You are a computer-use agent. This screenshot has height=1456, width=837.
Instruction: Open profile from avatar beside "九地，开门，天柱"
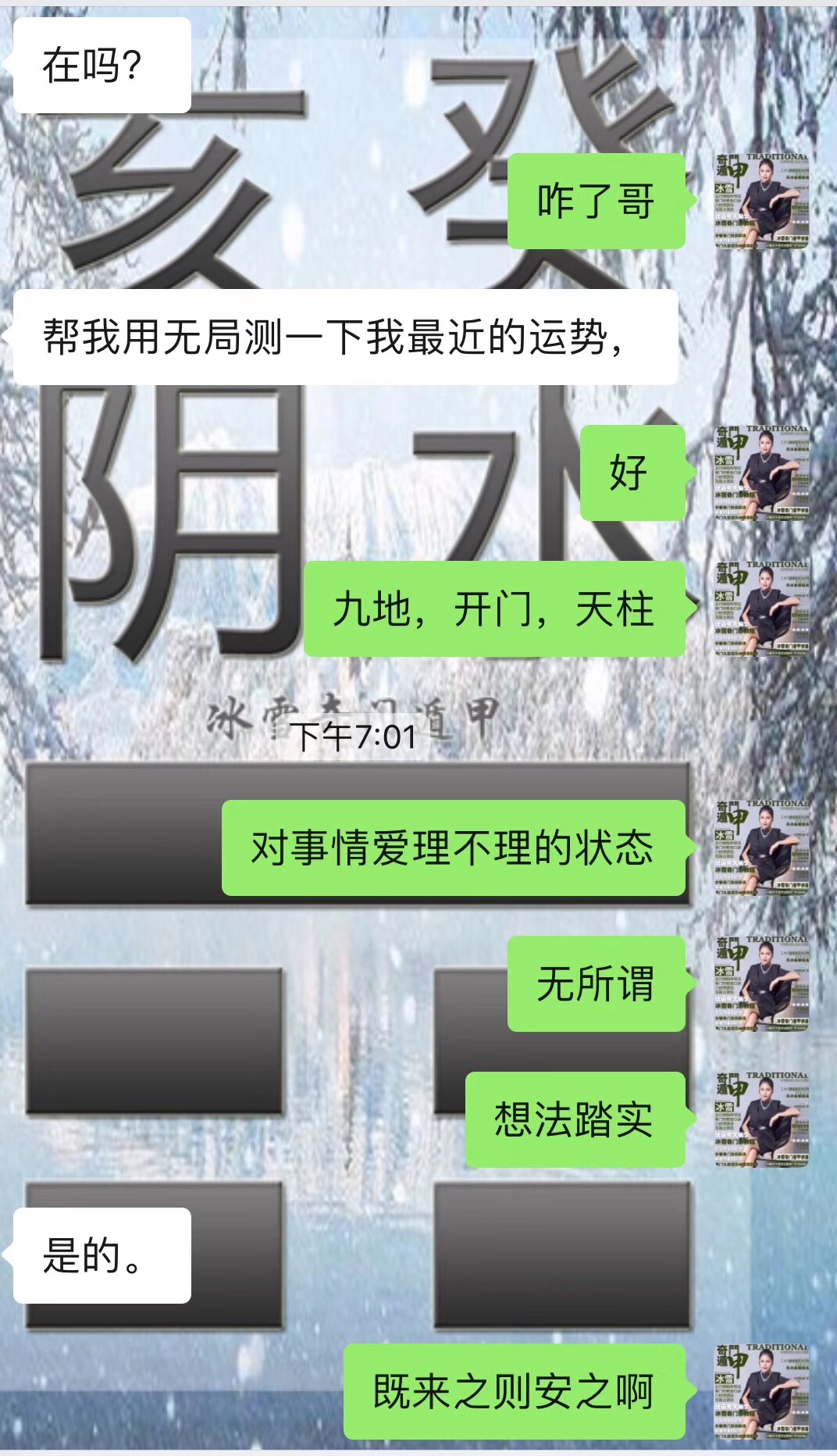click(x=761, y=609)
